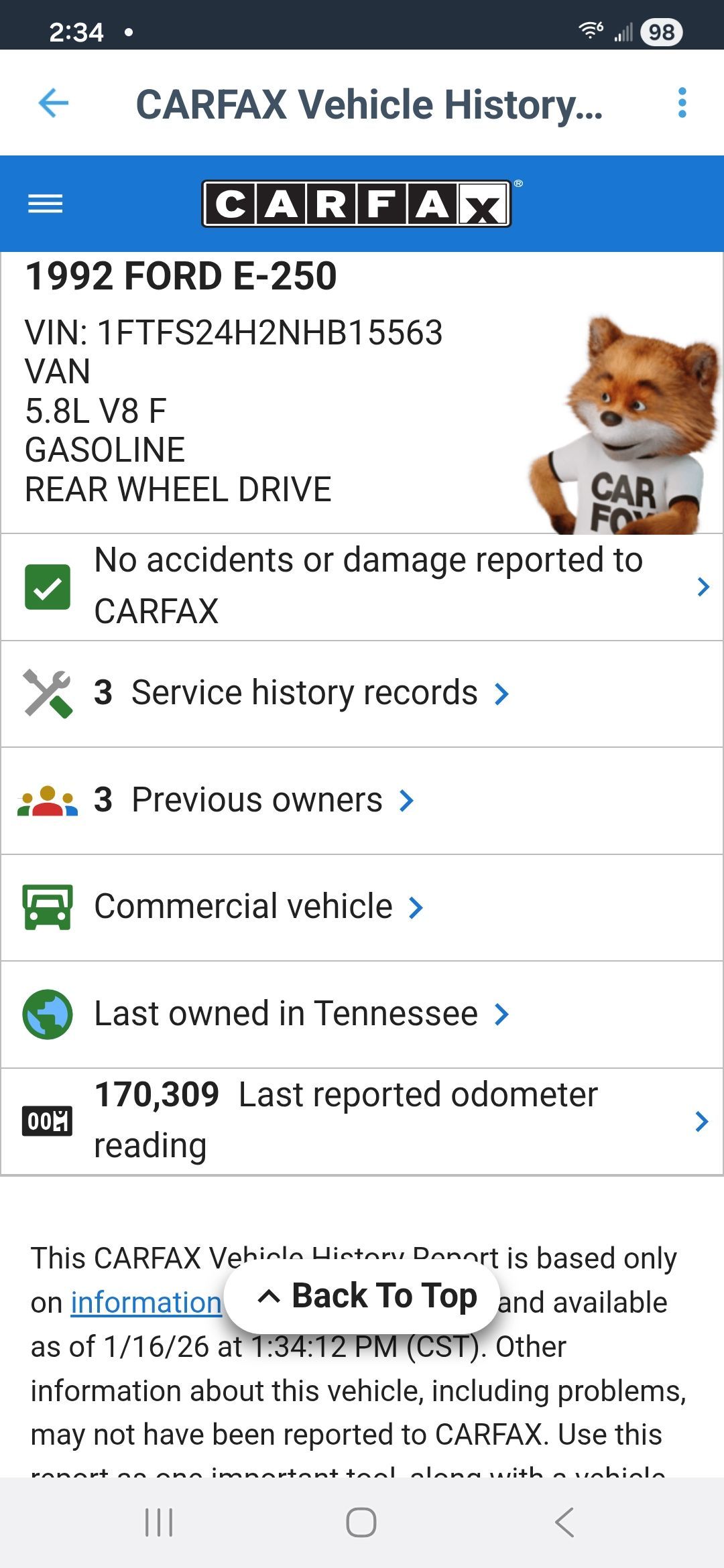
Task: Open the CARFAX hamburger menu
Action: pos(45,204)
